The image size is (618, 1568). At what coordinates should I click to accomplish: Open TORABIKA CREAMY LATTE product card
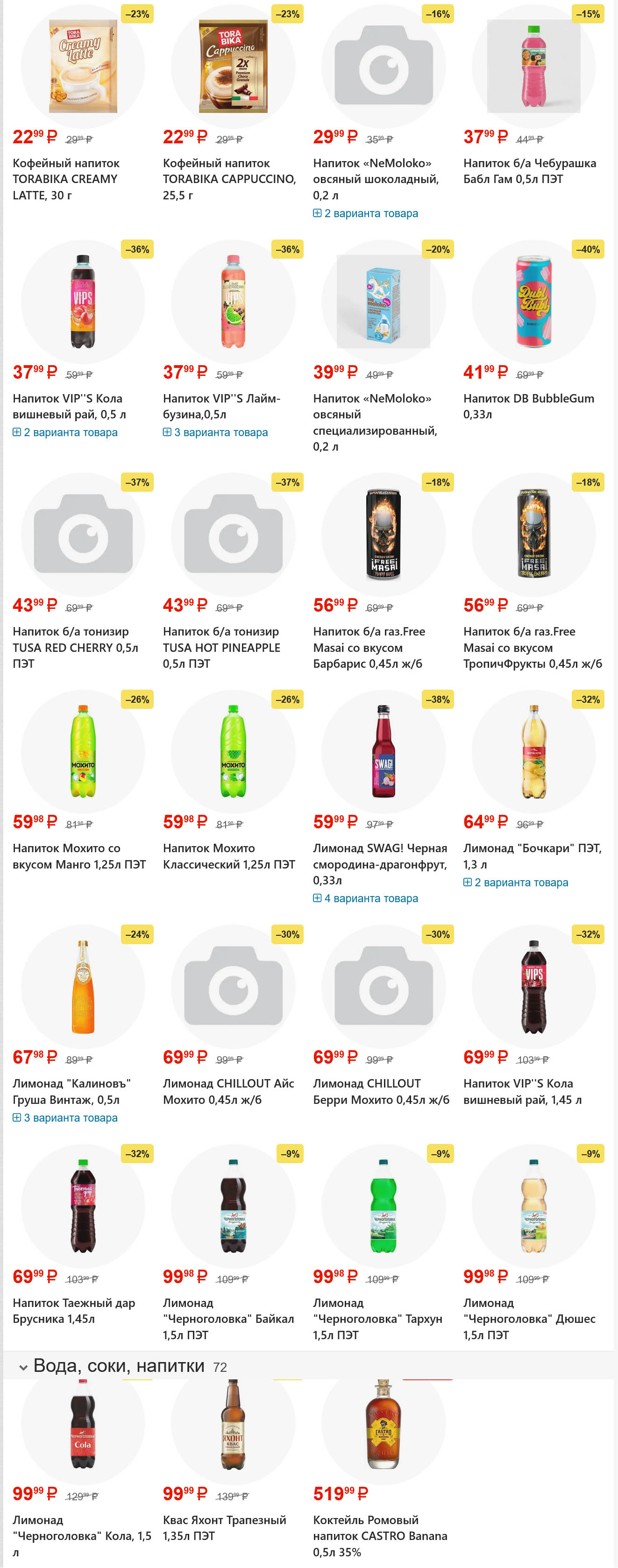click(66, 178)
